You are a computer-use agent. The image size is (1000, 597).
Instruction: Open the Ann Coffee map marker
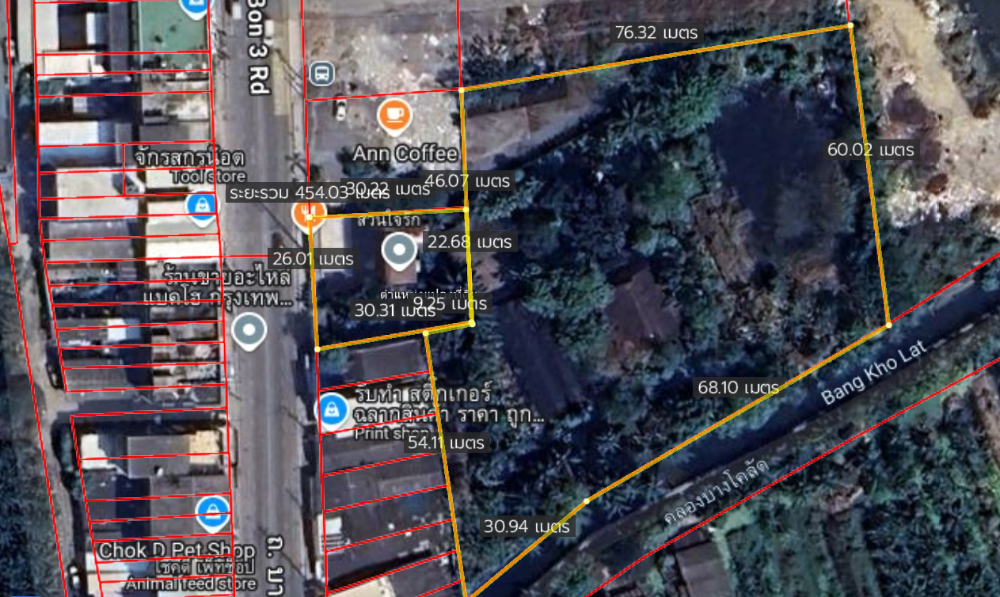394,115
